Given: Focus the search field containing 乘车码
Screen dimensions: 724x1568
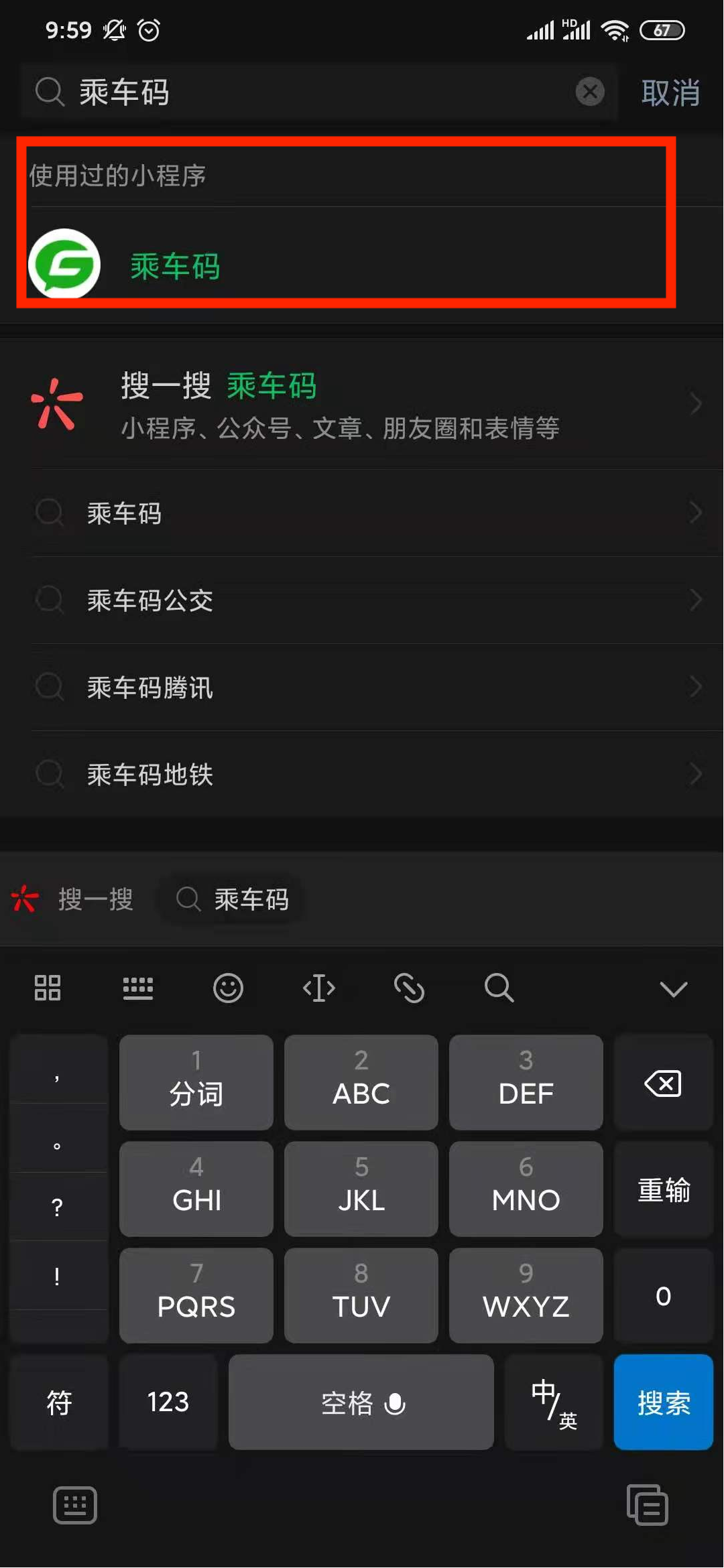Looking at the screenshot, I should [x=315, y=92].
